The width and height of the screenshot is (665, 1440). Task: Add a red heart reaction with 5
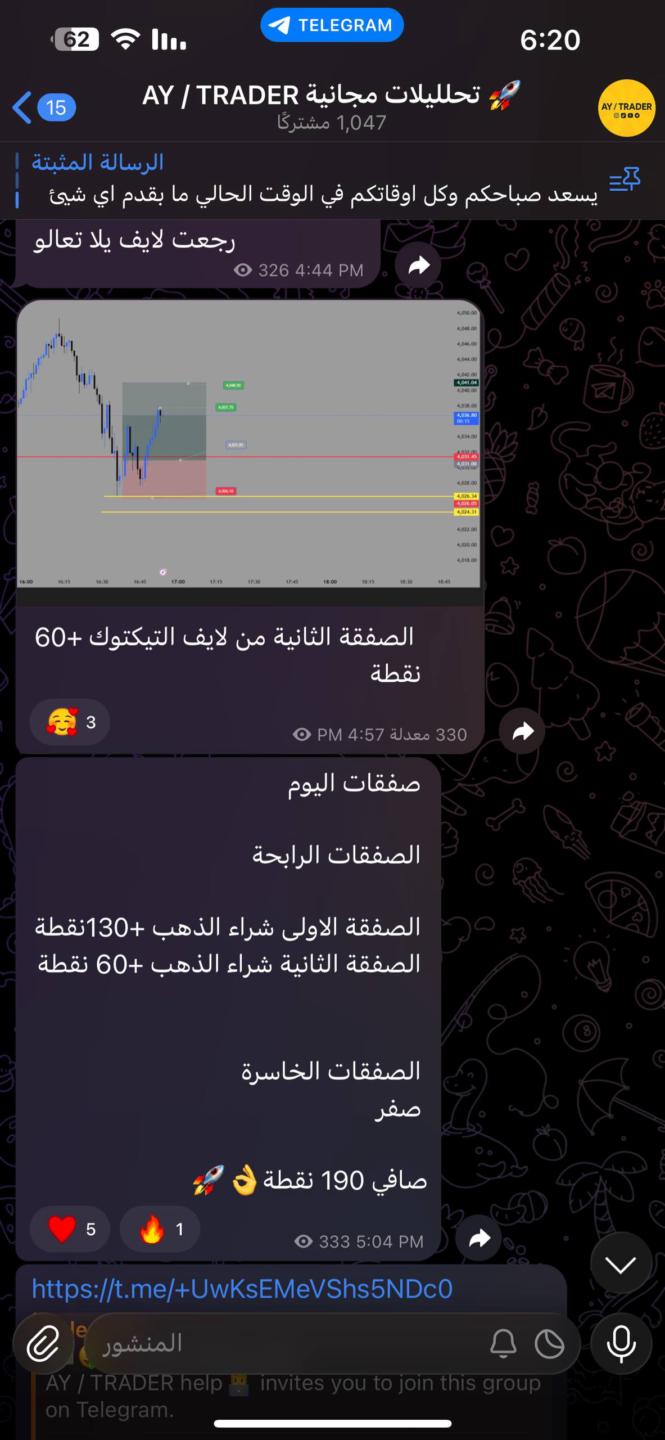[x=72, y=1229]
